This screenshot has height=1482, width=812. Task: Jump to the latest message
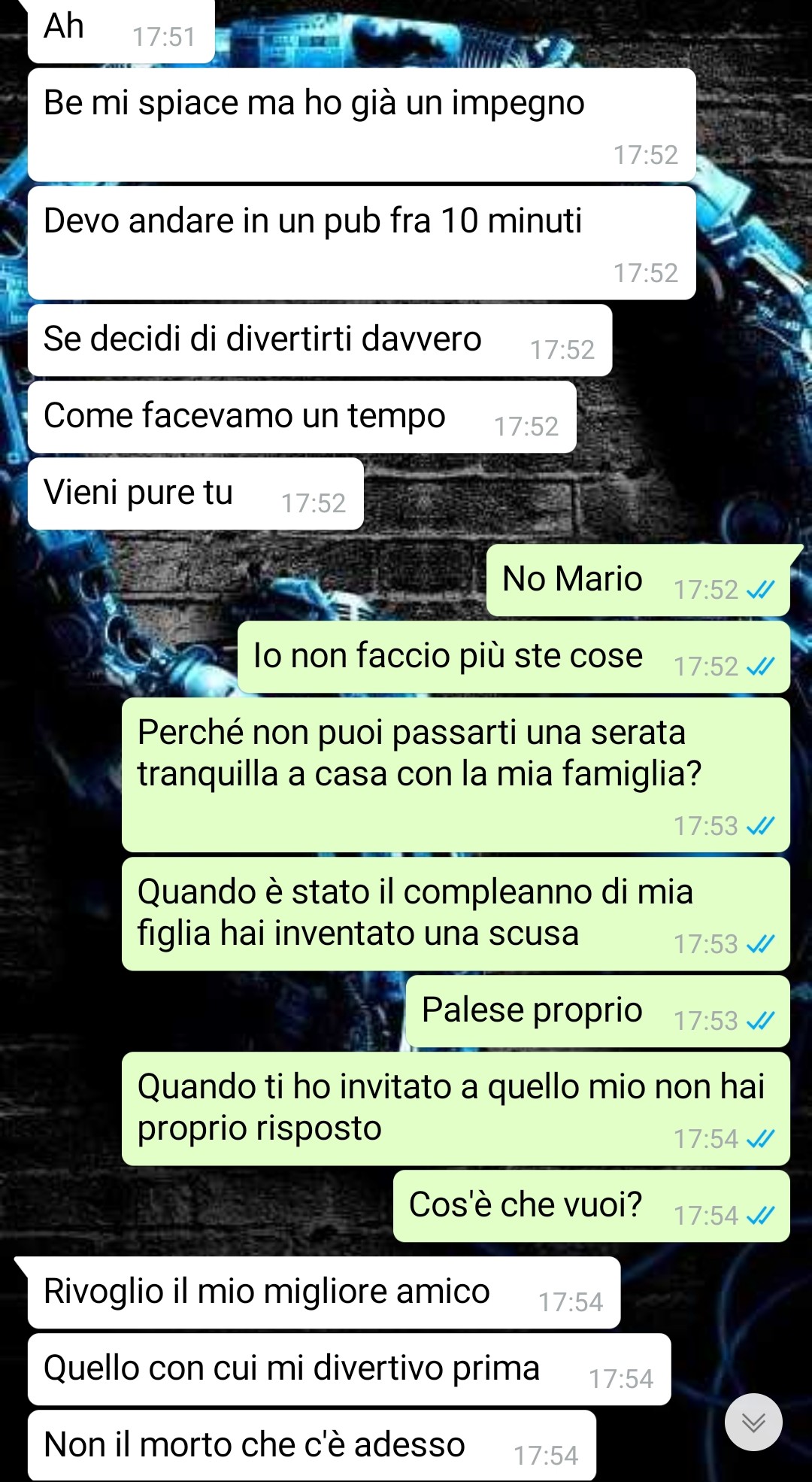[x=753, y=1422]
